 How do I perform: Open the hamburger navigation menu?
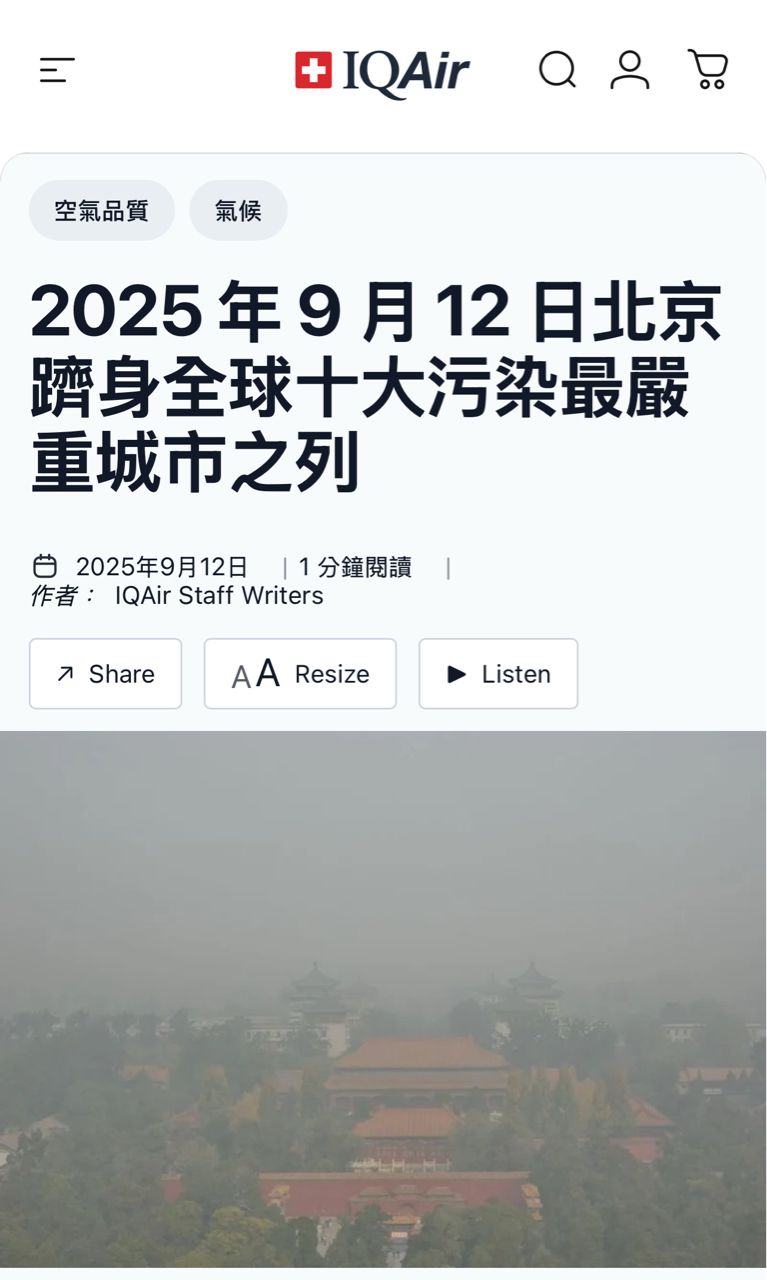pyautogui.click(x=57, y=70)
